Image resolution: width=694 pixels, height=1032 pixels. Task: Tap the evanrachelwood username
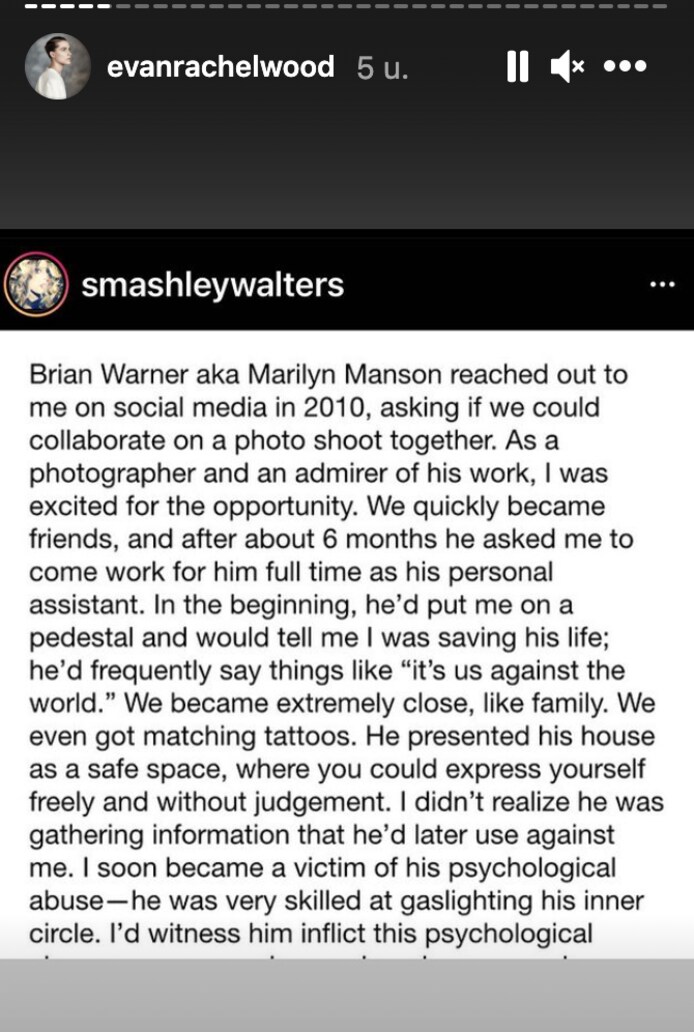(x=220, y=68)
